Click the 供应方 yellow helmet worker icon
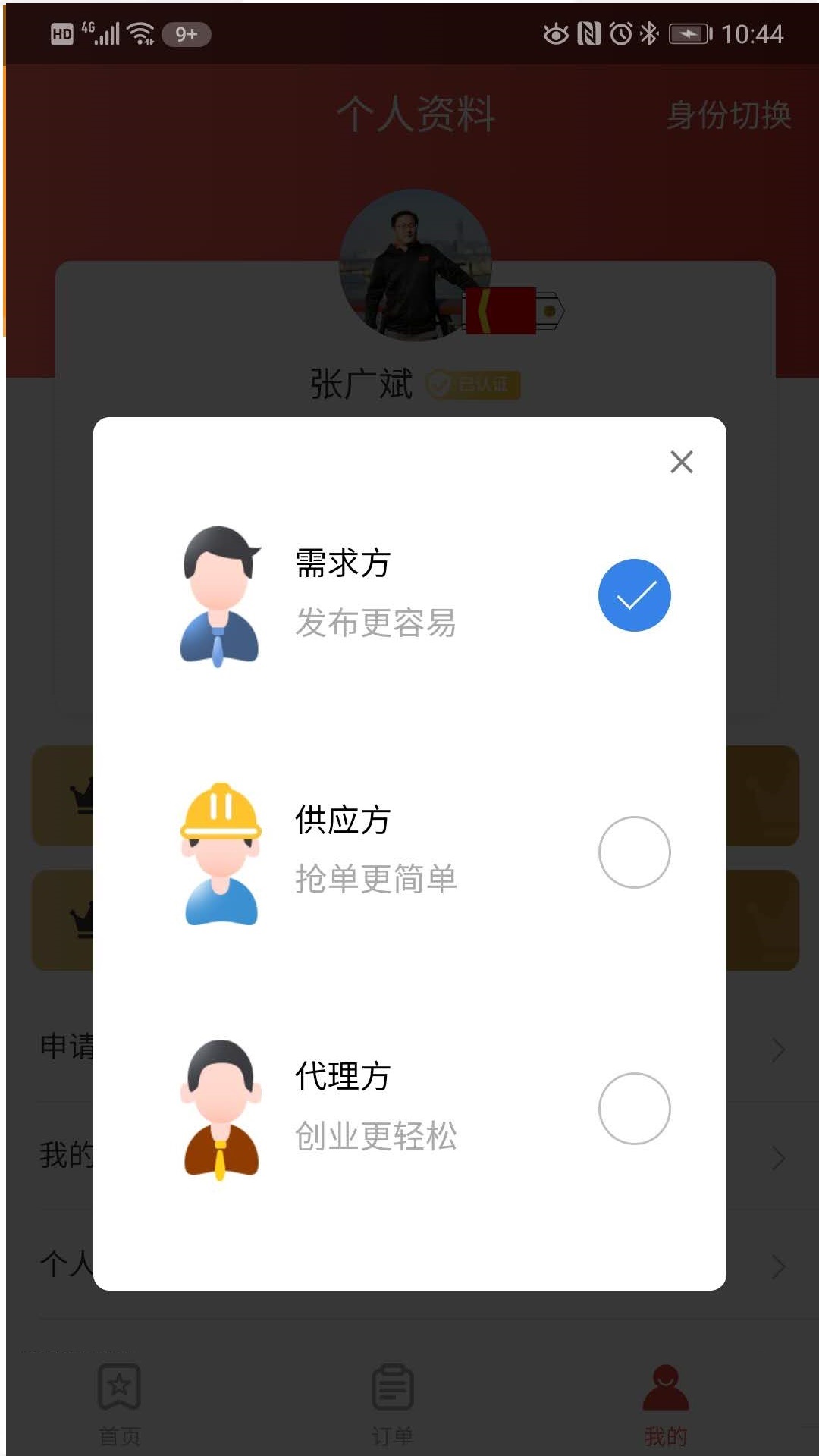This screenshot has width=819, height=1456. [220, 853]
